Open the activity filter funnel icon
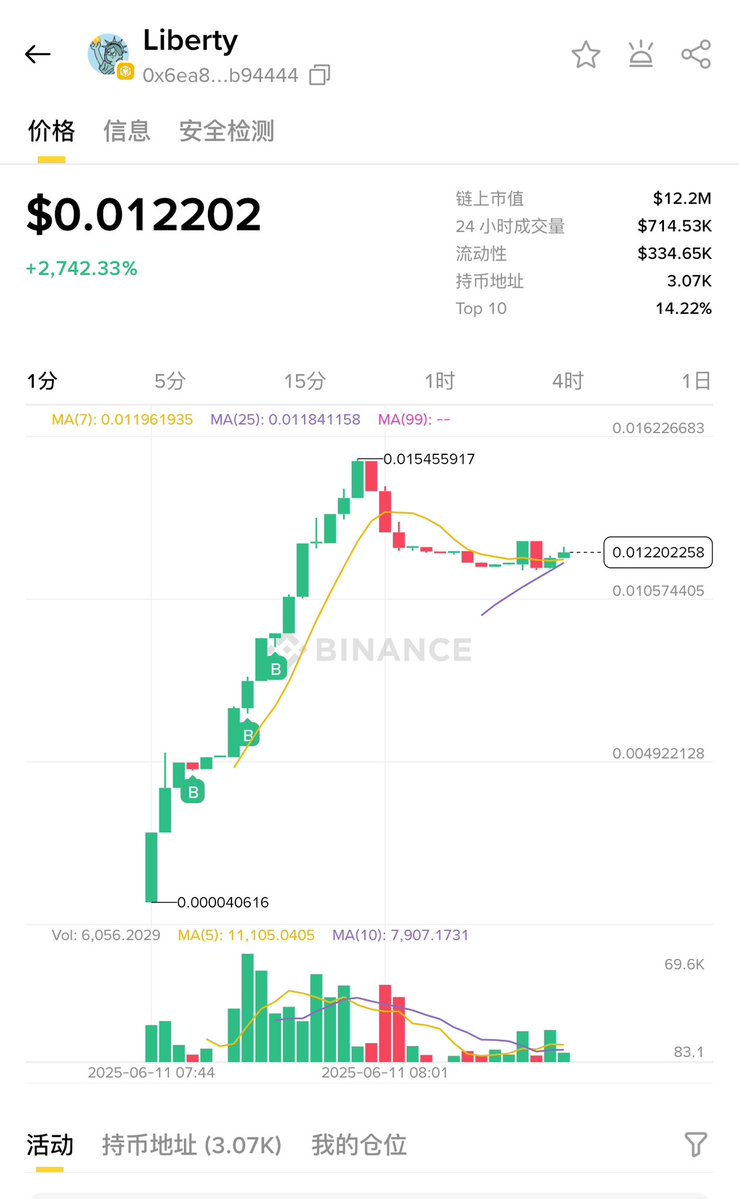This screenshot has width=739, height=1199. pos(695,1145)
